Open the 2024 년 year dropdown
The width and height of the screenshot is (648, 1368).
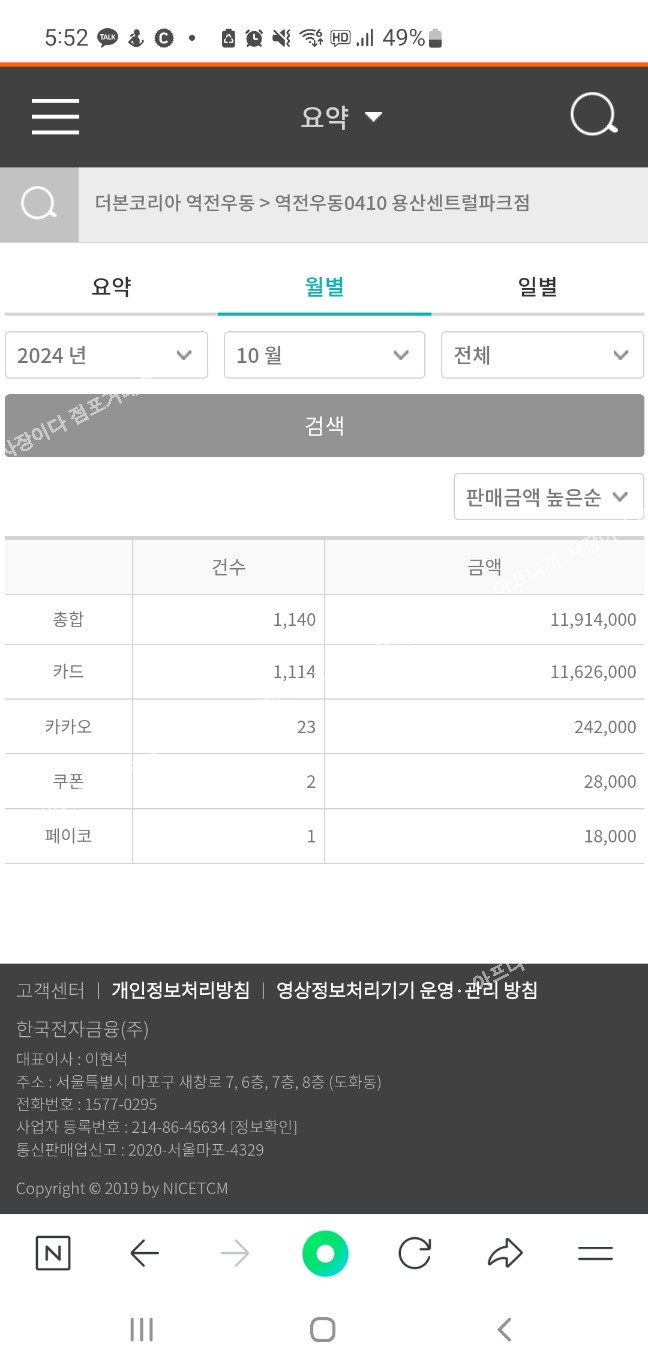coord(106,355)
